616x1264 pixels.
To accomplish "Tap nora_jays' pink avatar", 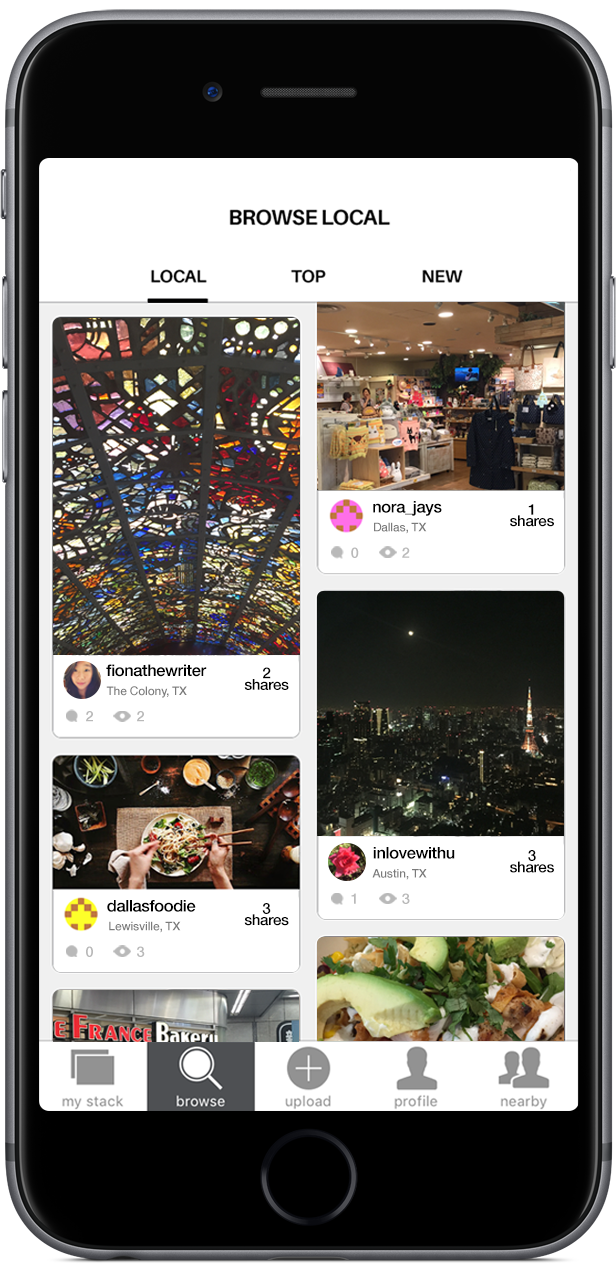I will (x=347, y=516).
